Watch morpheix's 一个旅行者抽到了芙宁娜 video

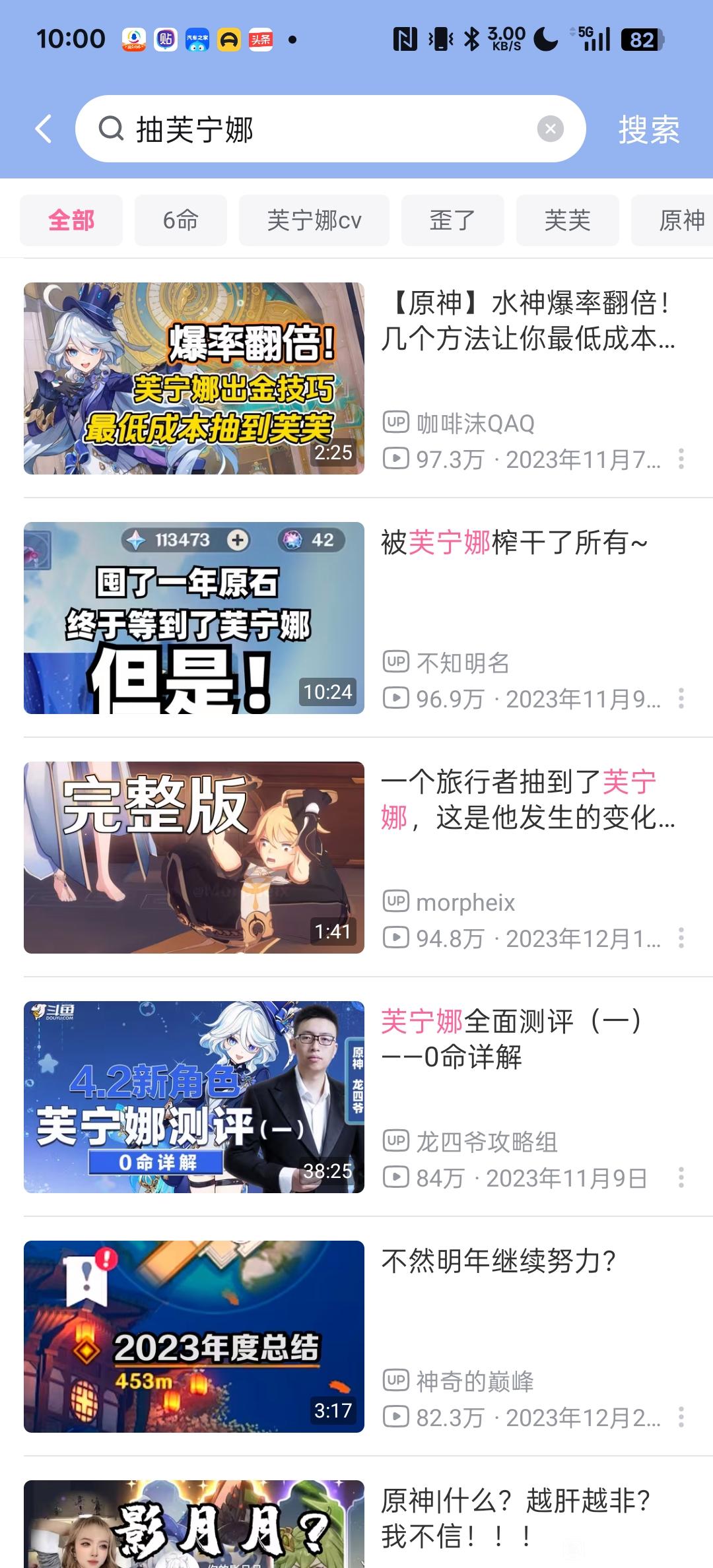tap(194, 857)
